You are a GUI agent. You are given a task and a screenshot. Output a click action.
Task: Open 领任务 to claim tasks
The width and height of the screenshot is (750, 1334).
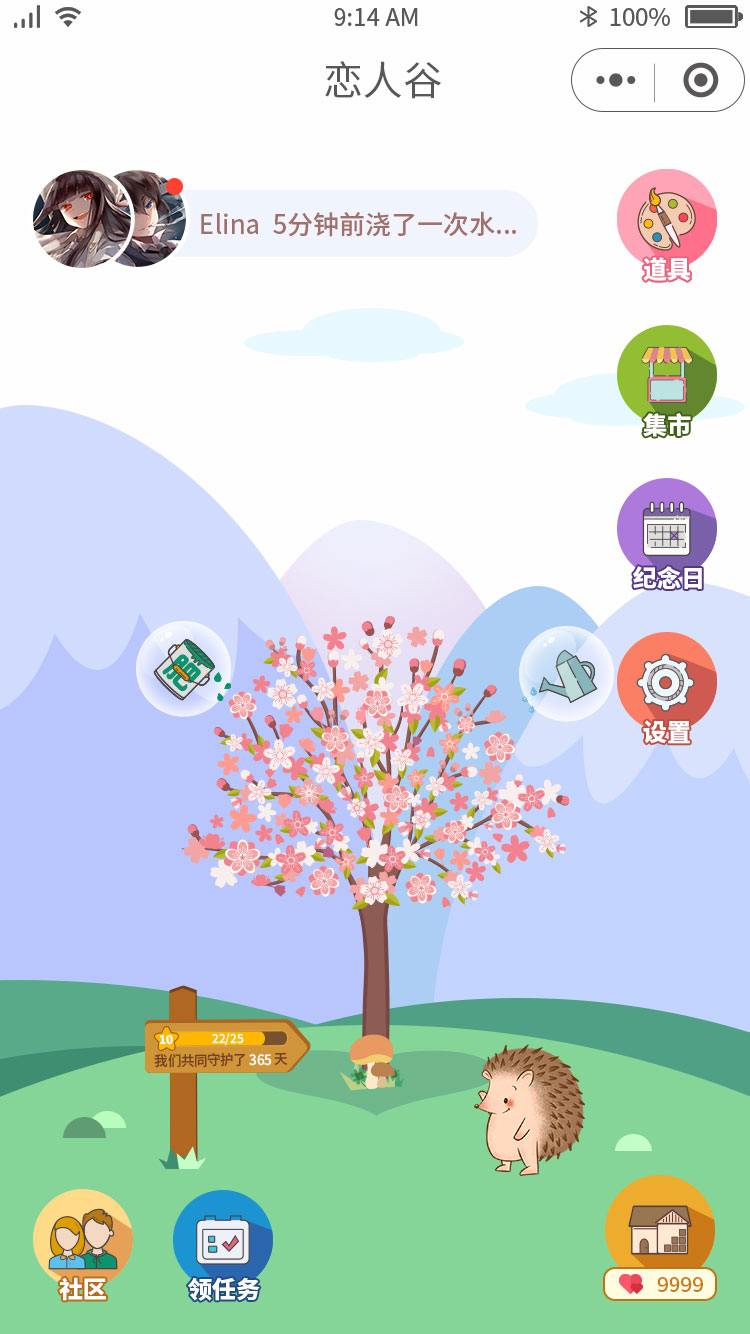[x=223, y=1242]
